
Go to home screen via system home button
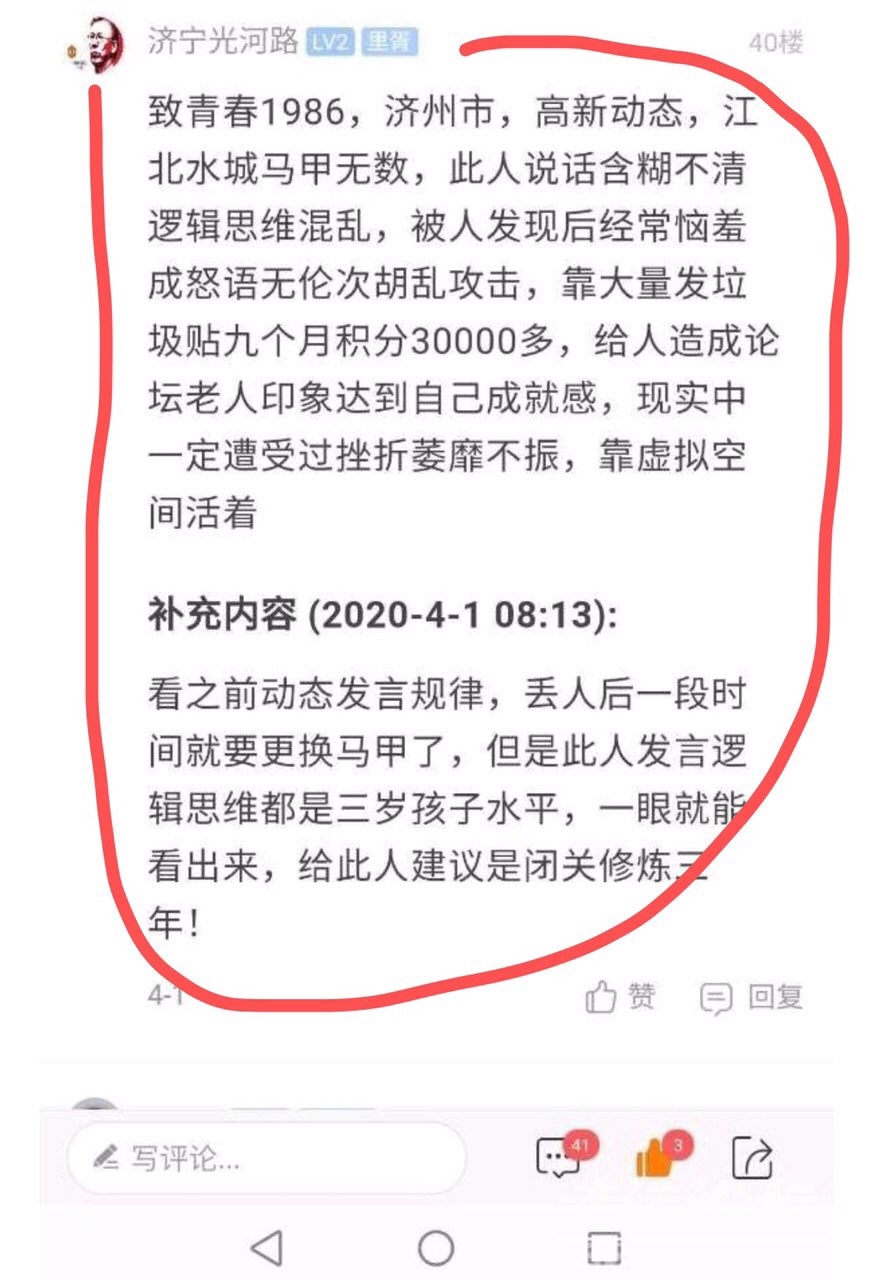coord(436,1247)
